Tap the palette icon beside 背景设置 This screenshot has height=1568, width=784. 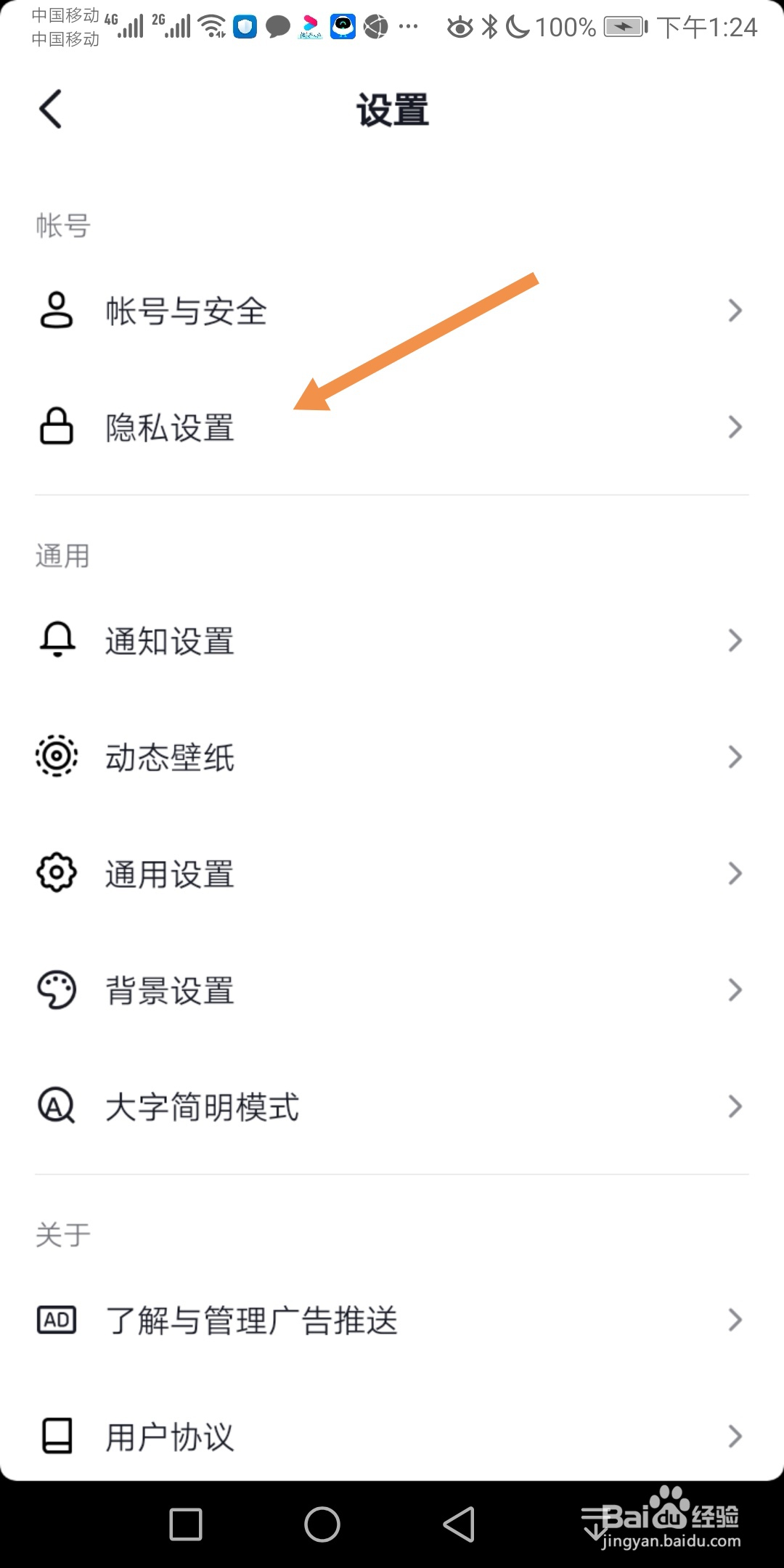point(57,989)
